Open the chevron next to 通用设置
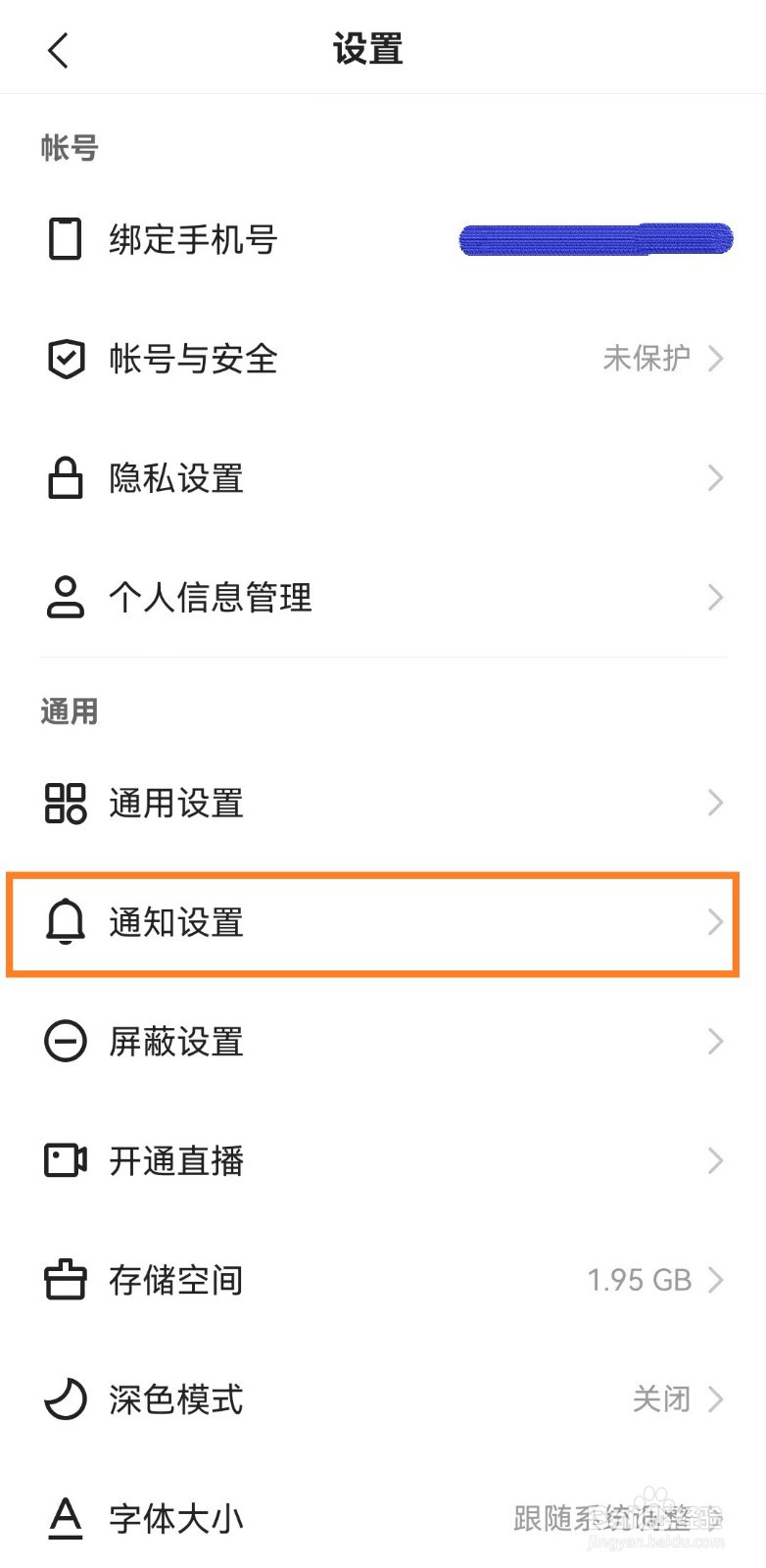Viewport: 766px width, 1568px height. click(x=715, y=803)
